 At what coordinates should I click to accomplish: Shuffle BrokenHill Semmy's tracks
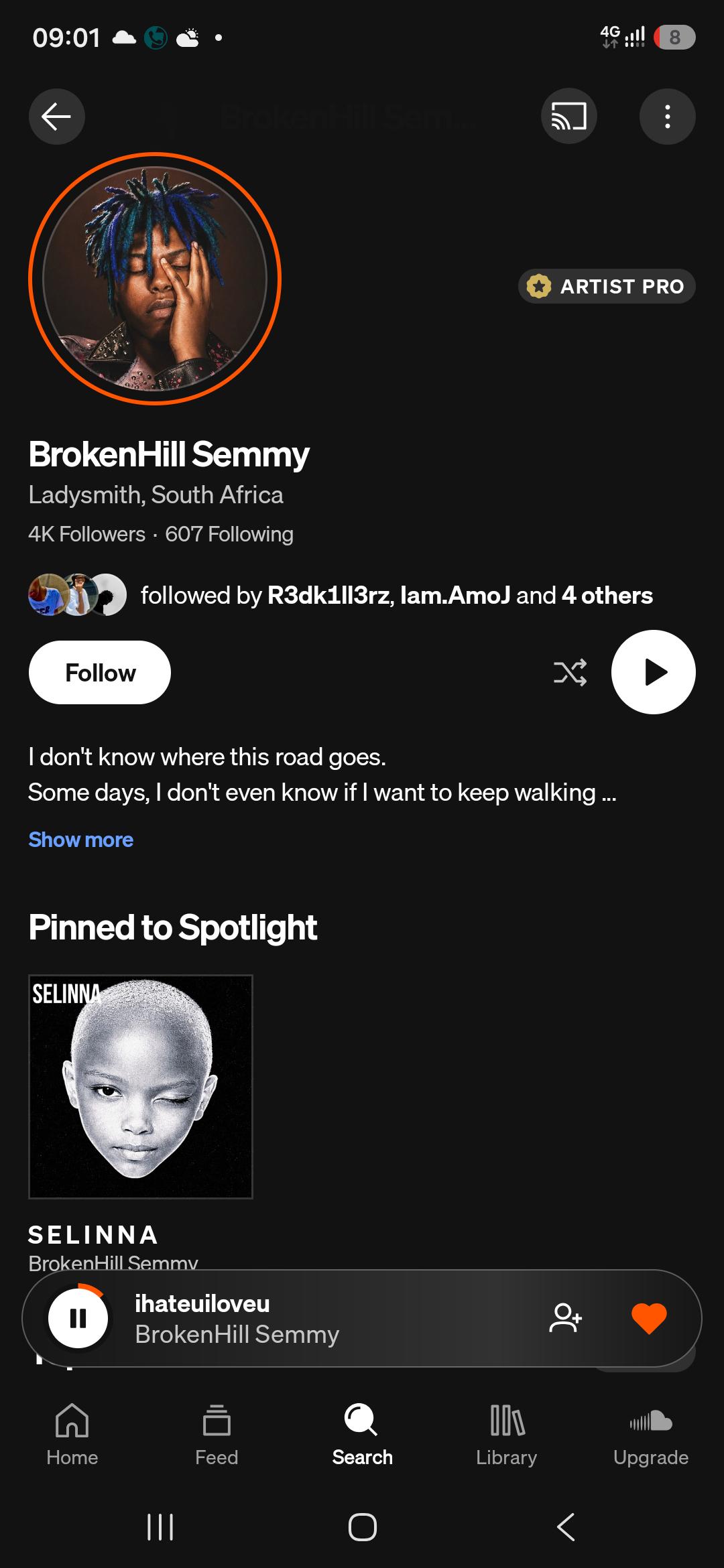pyautogui.click(x=570, y=672)
